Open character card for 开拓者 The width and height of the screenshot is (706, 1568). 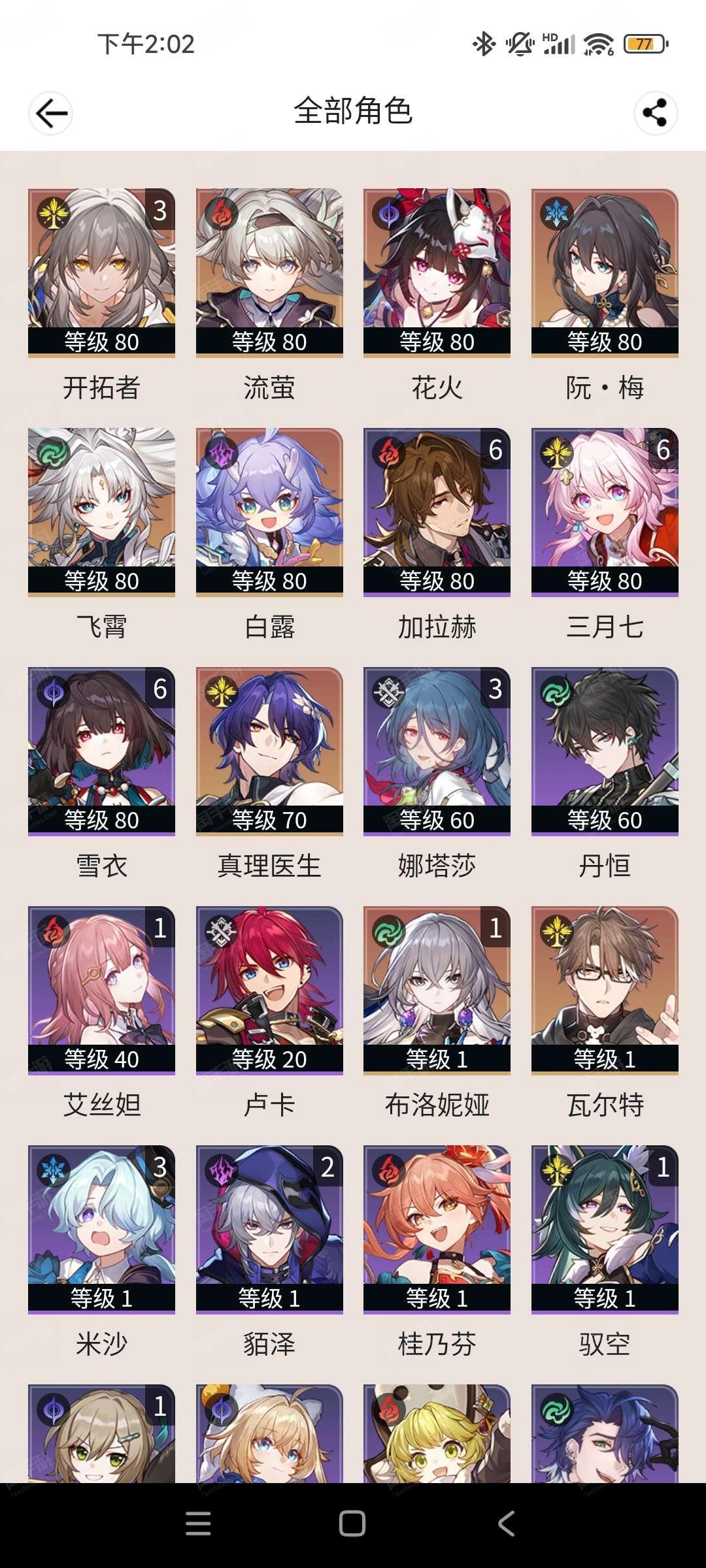(101, 272)
